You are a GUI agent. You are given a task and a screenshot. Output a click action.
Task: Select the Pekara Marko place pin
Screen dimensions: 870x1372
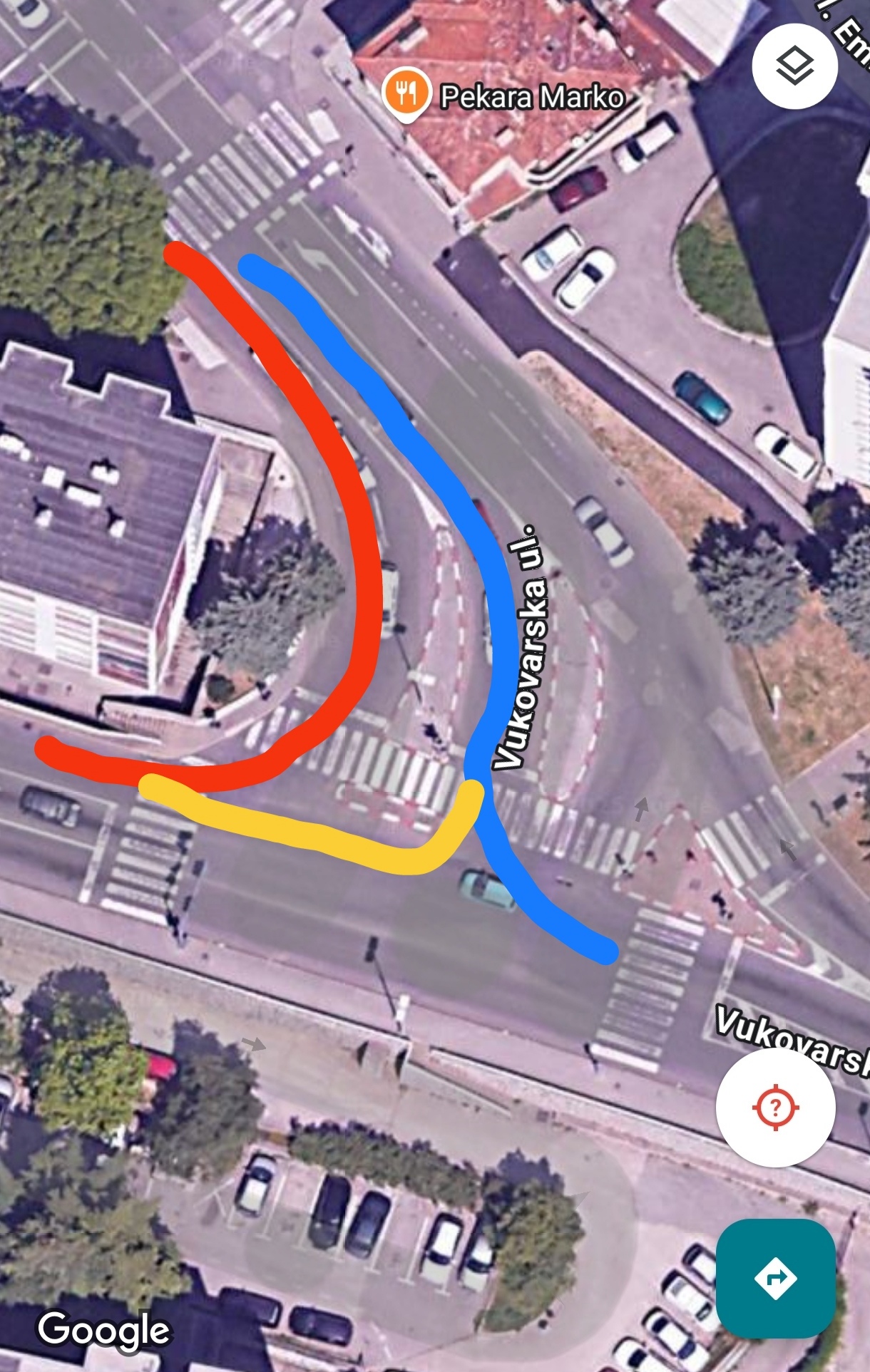point(406,93)
